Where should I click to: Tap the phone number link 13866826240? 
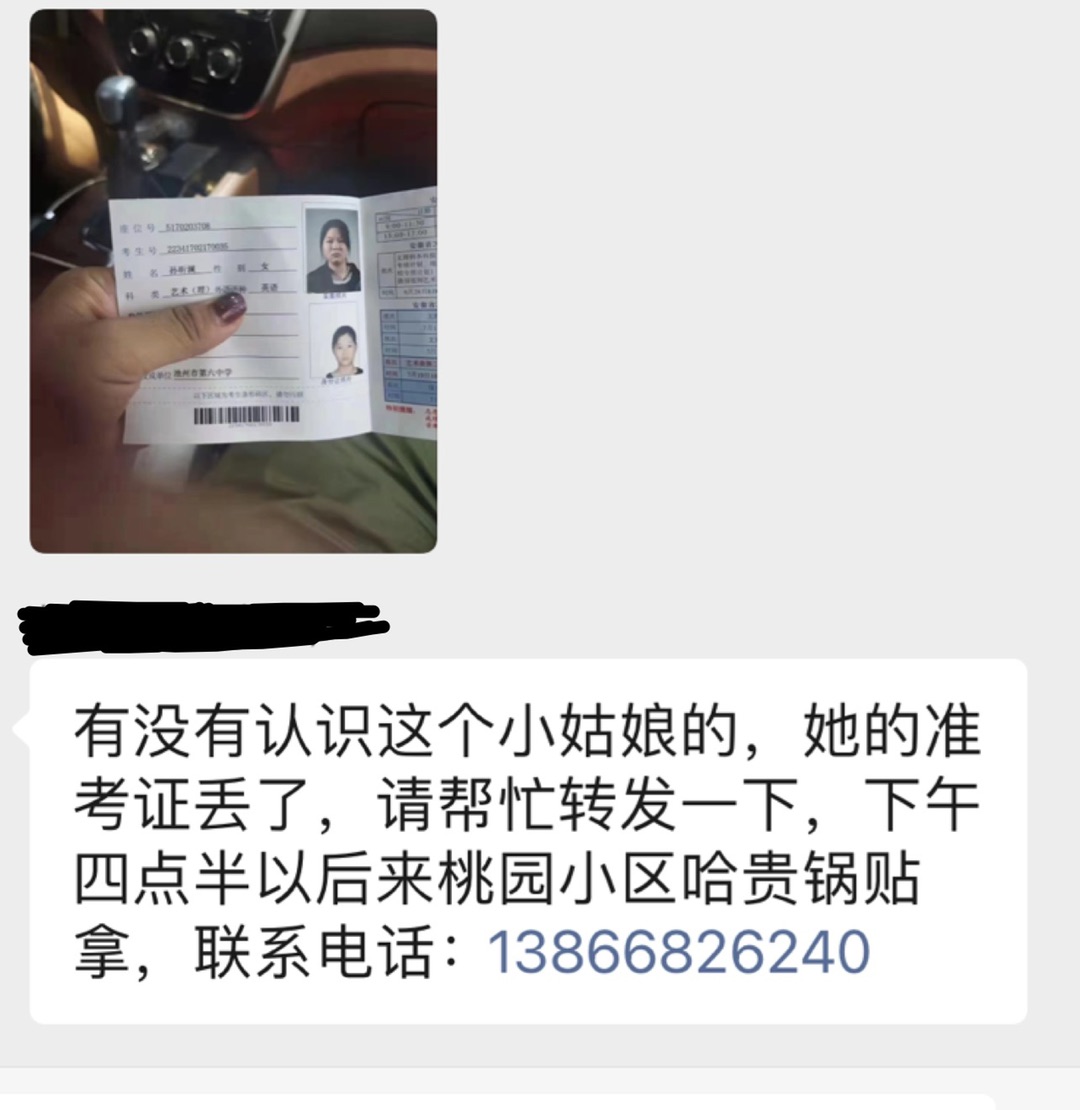[x=679, y=953]
